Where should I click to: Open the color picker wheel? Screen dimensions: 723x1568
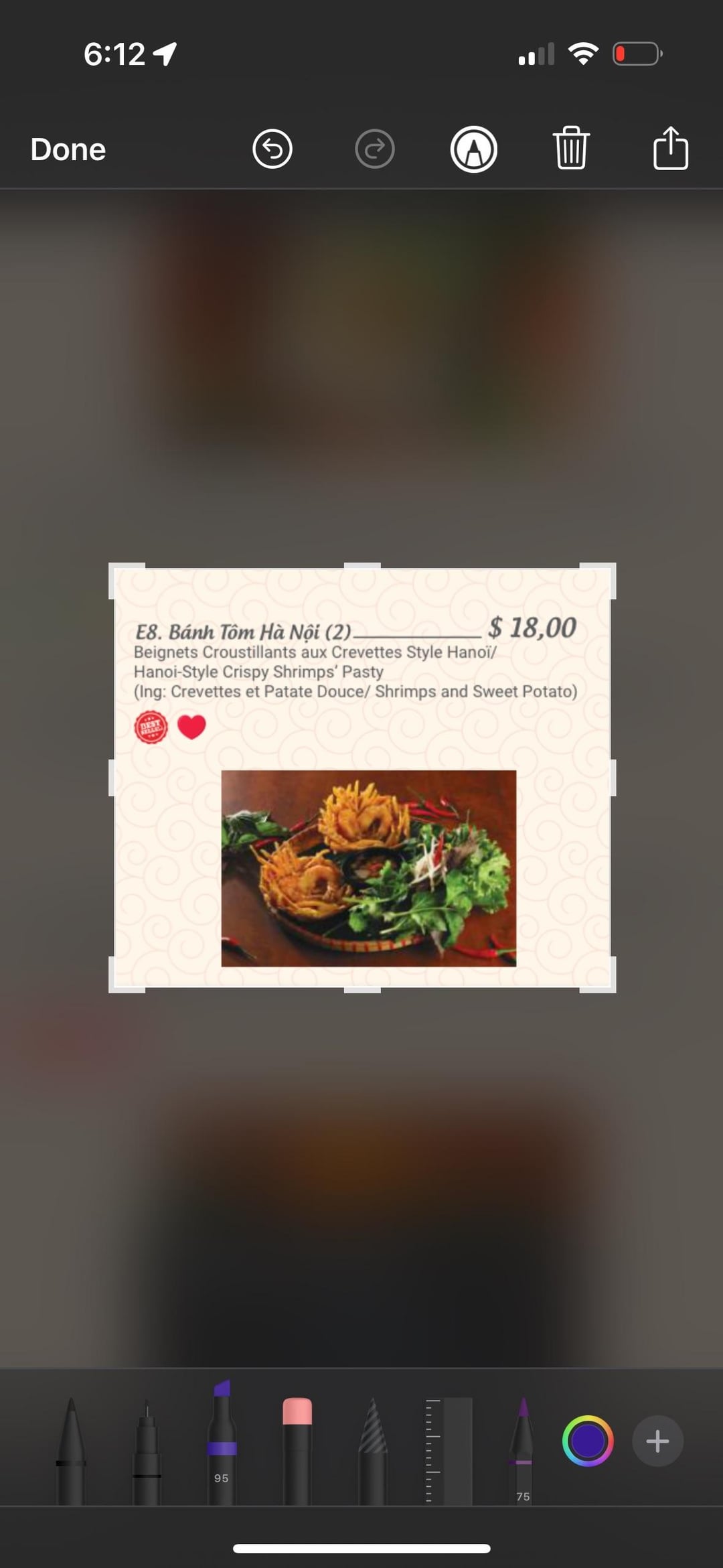click(588, 1441)
